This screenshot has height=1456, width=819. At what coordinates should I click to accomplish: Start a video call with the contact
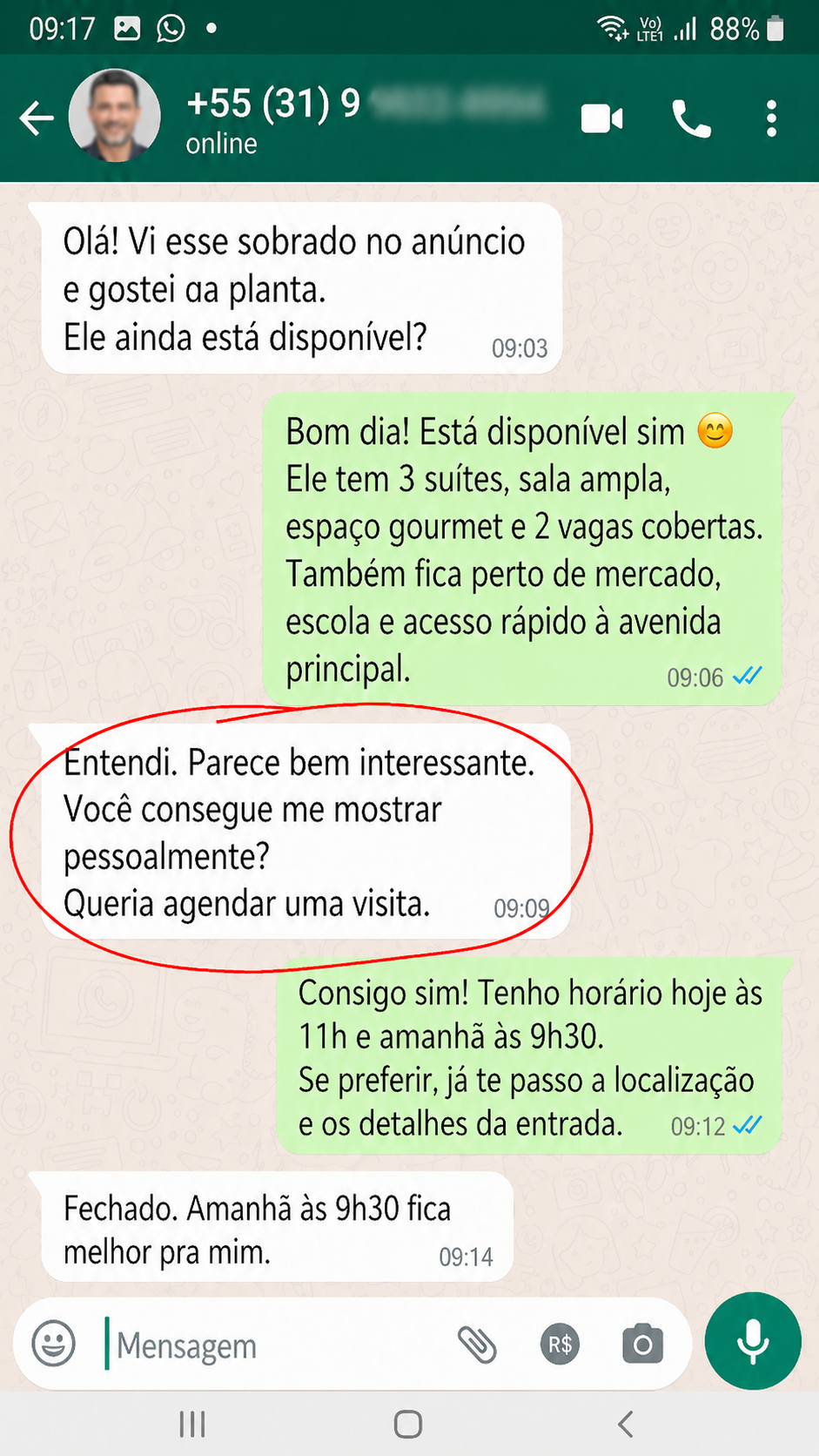[601, 118]
